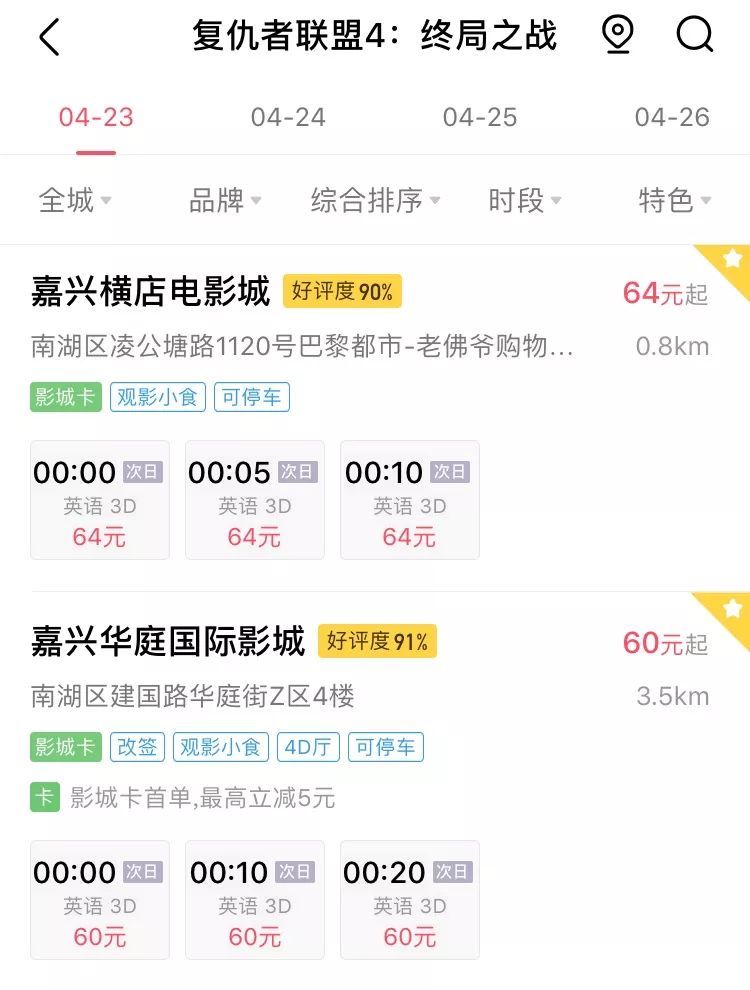This screenshot has height=990, width=750.
Task: Select the 00:20 次日 3D showtime
Action: tap(410, 898)
